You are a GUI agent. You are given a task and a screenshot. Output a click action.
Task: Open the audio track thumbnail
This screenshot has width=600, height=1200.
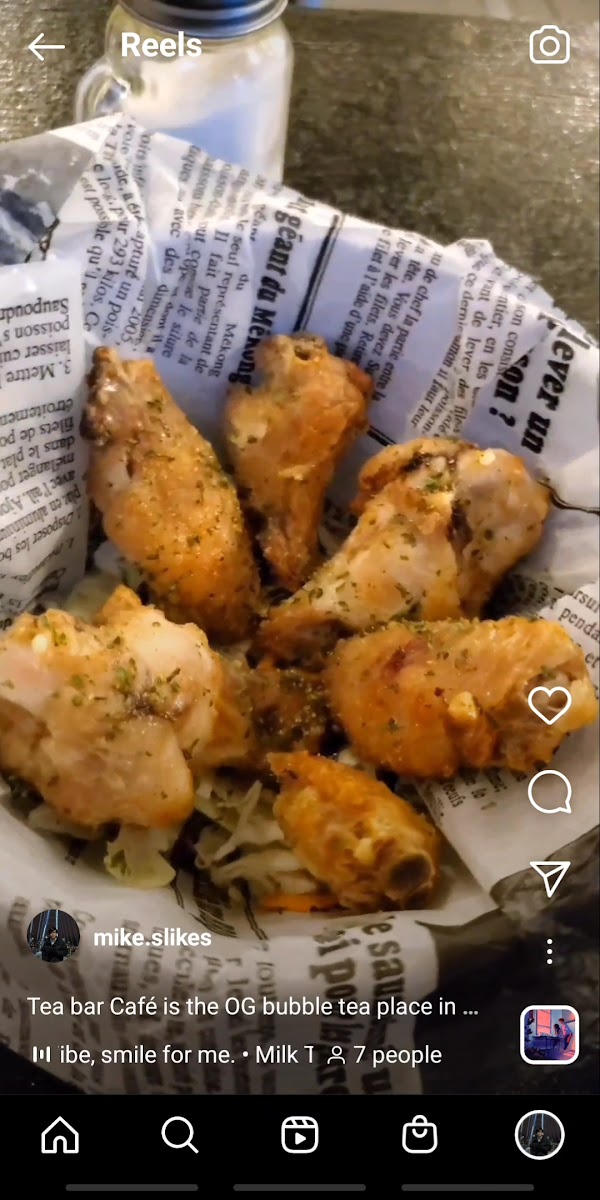[549, 1035]
